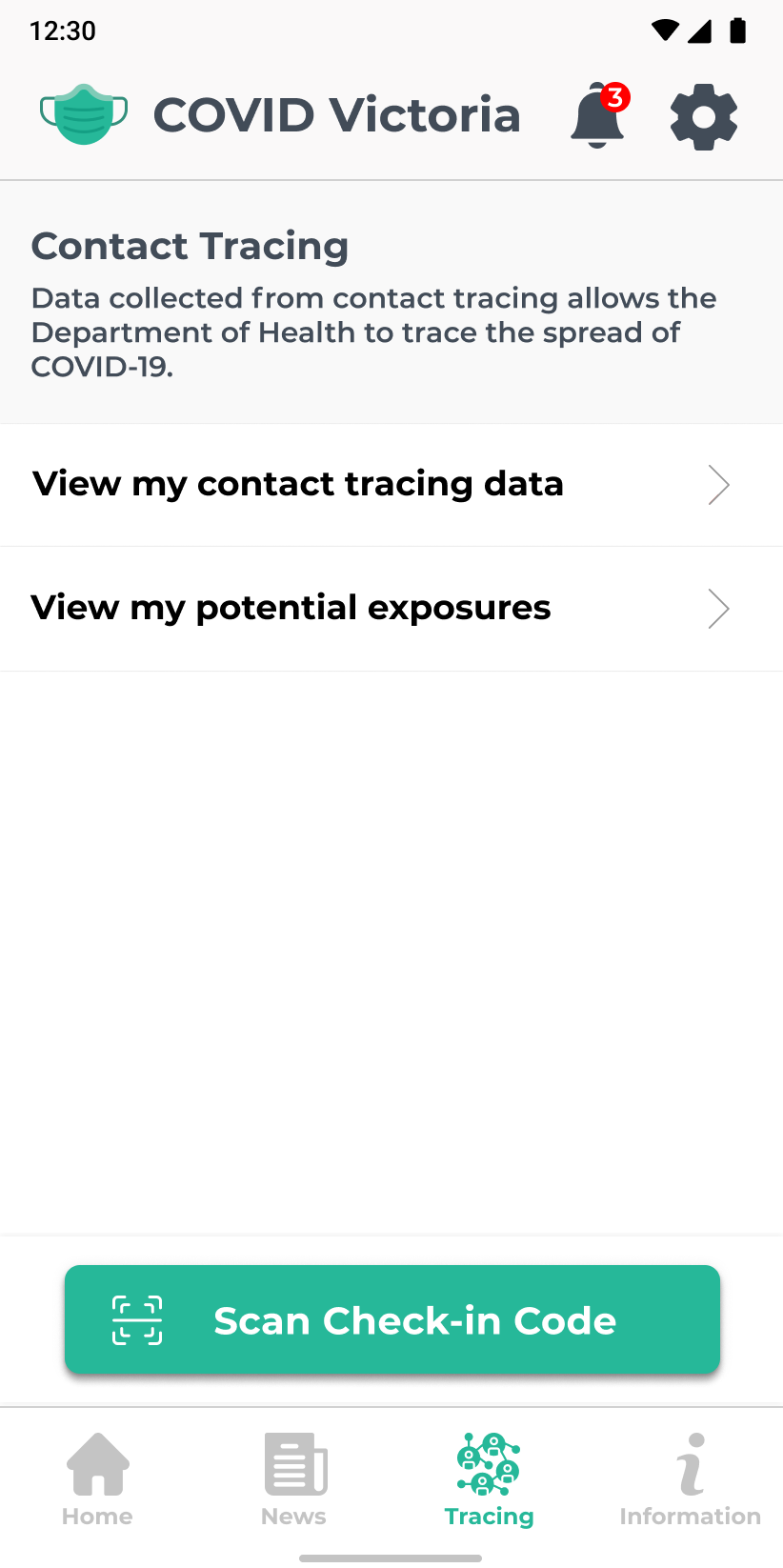Switch to the Home tab
The image size is (783, 1568).
(x=97, y=1479)
